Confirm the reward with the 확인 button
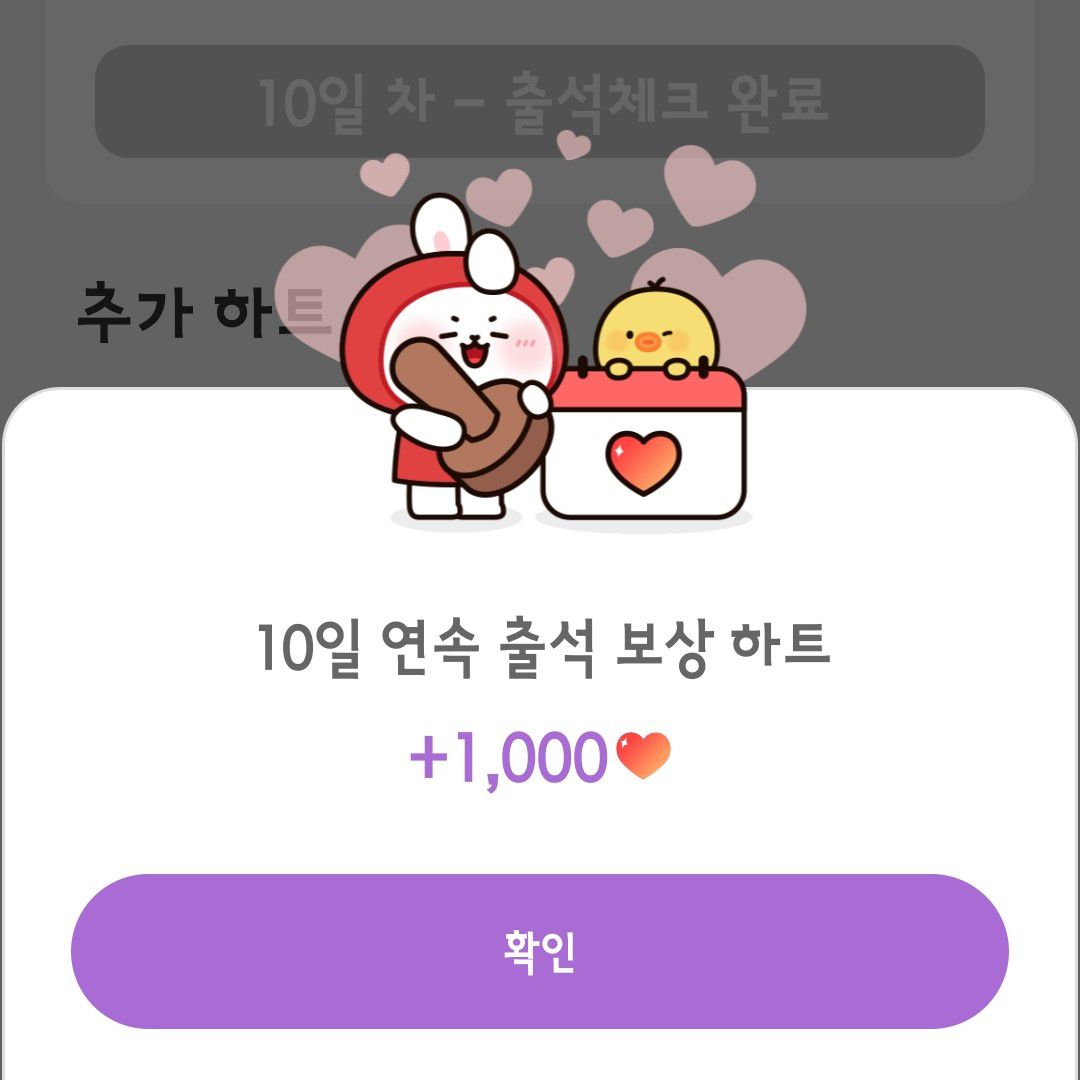 [x=539, y=951]
